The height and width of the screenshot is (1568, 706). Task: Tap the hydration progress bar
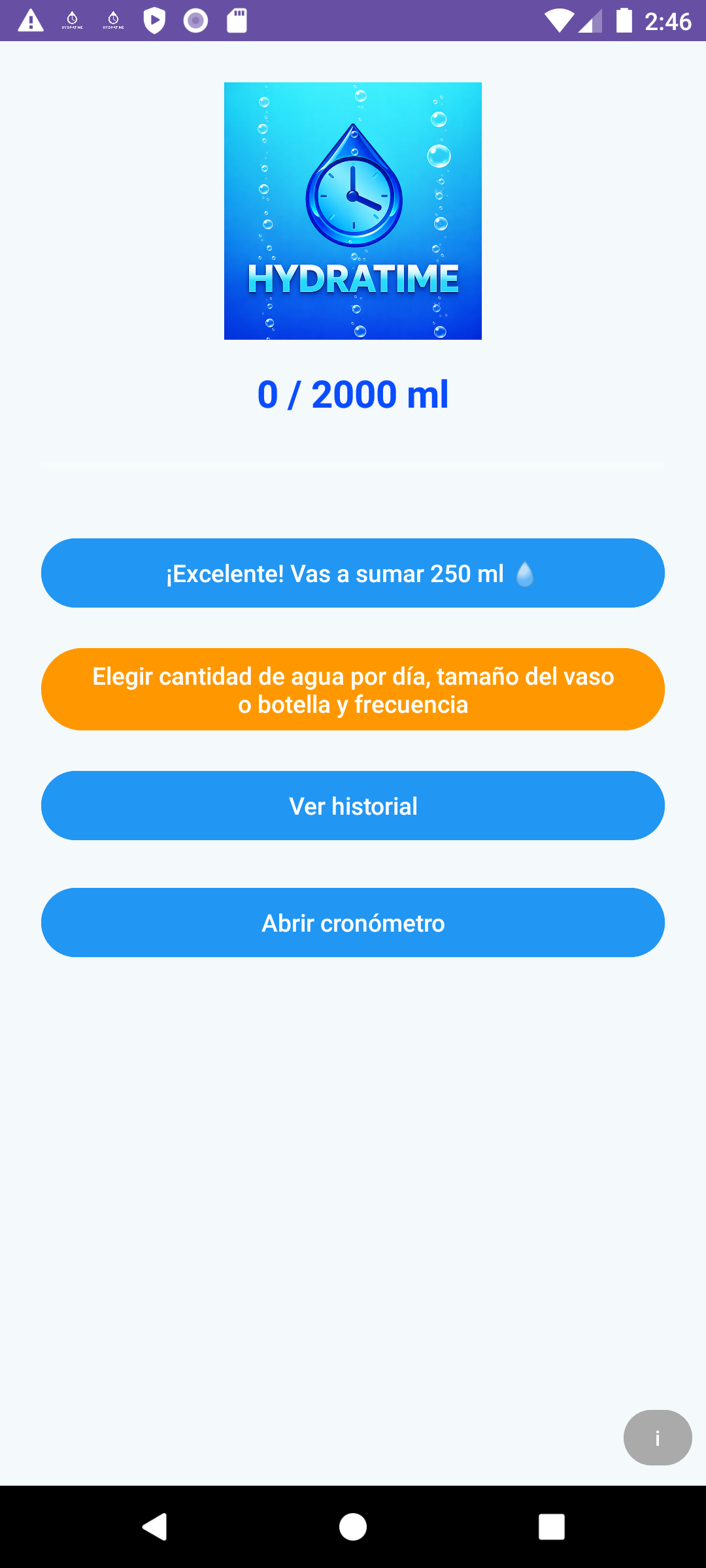click(352, 464)
